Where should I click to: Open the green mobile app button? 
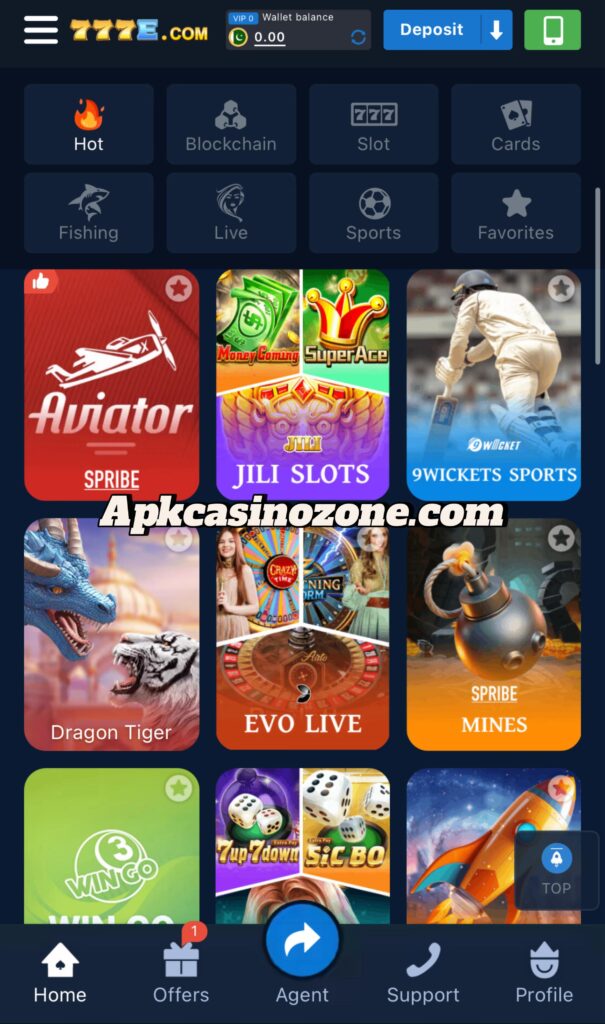[x=552, y=30]
